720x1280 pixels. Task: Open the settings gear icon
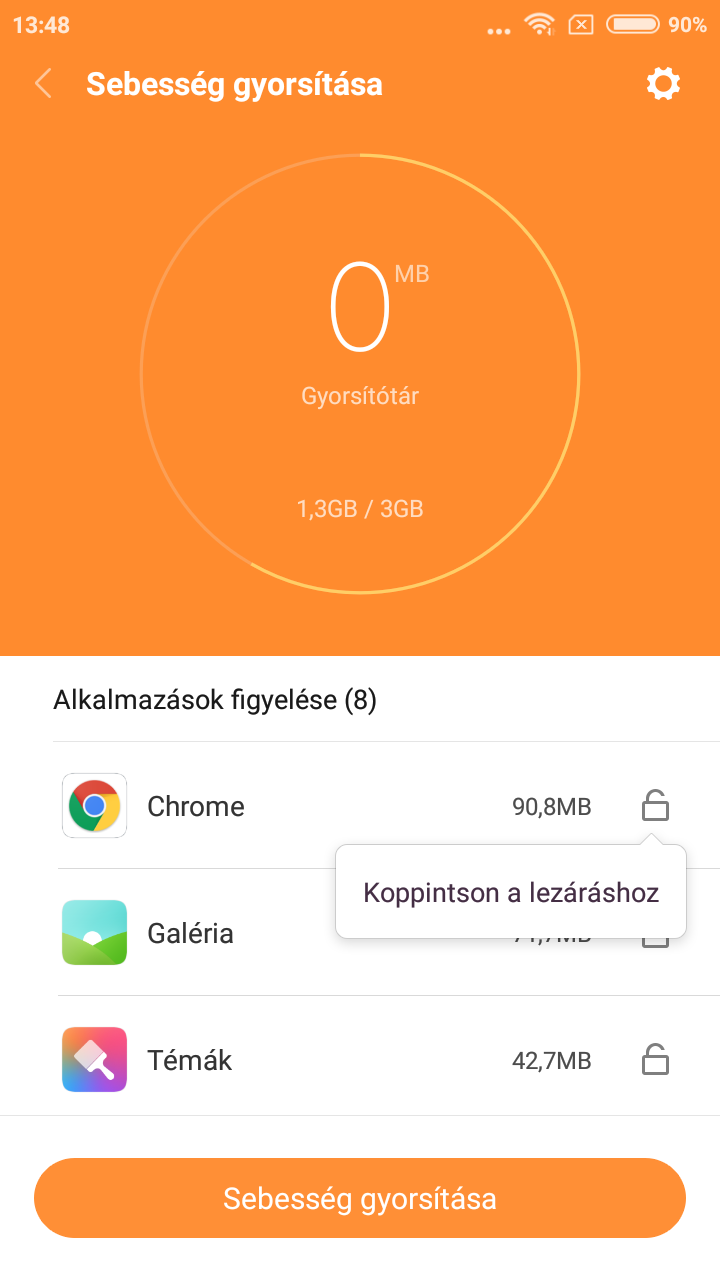663,84
